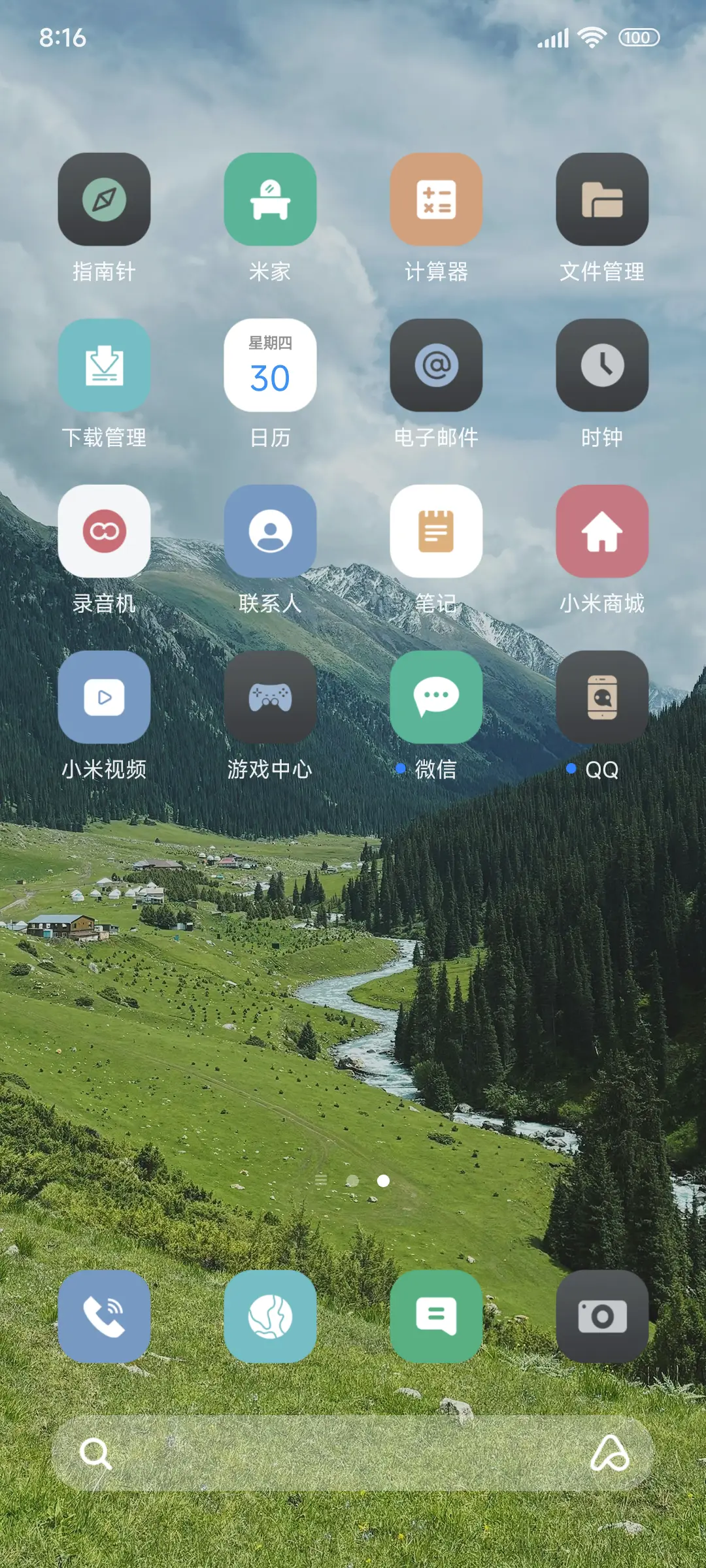Open the 计算器 calculator
The width and height of the screenshot is (706, 1568).
(x=437, y=199)
